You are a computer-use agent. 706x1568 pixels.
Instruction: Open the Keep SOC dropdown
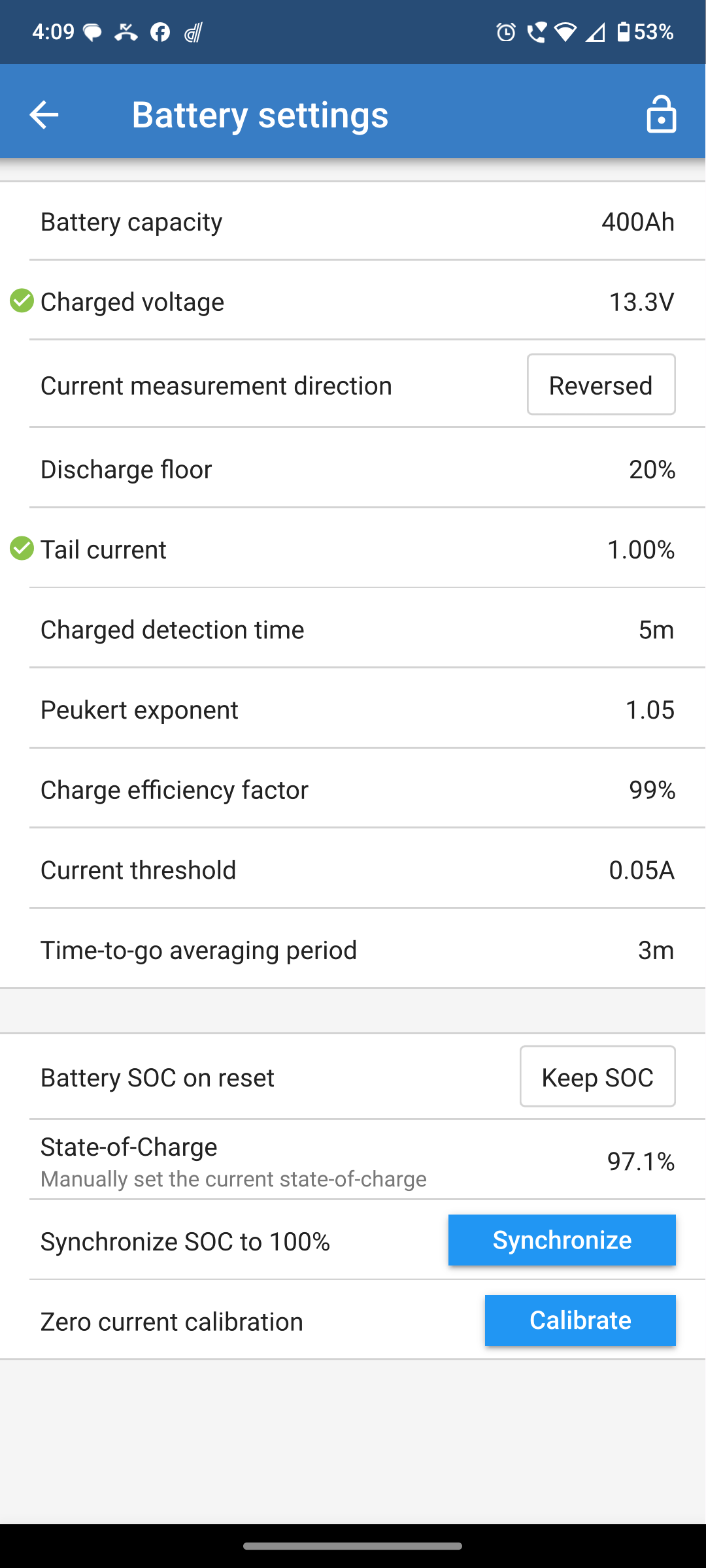[x=597, y=1077]
